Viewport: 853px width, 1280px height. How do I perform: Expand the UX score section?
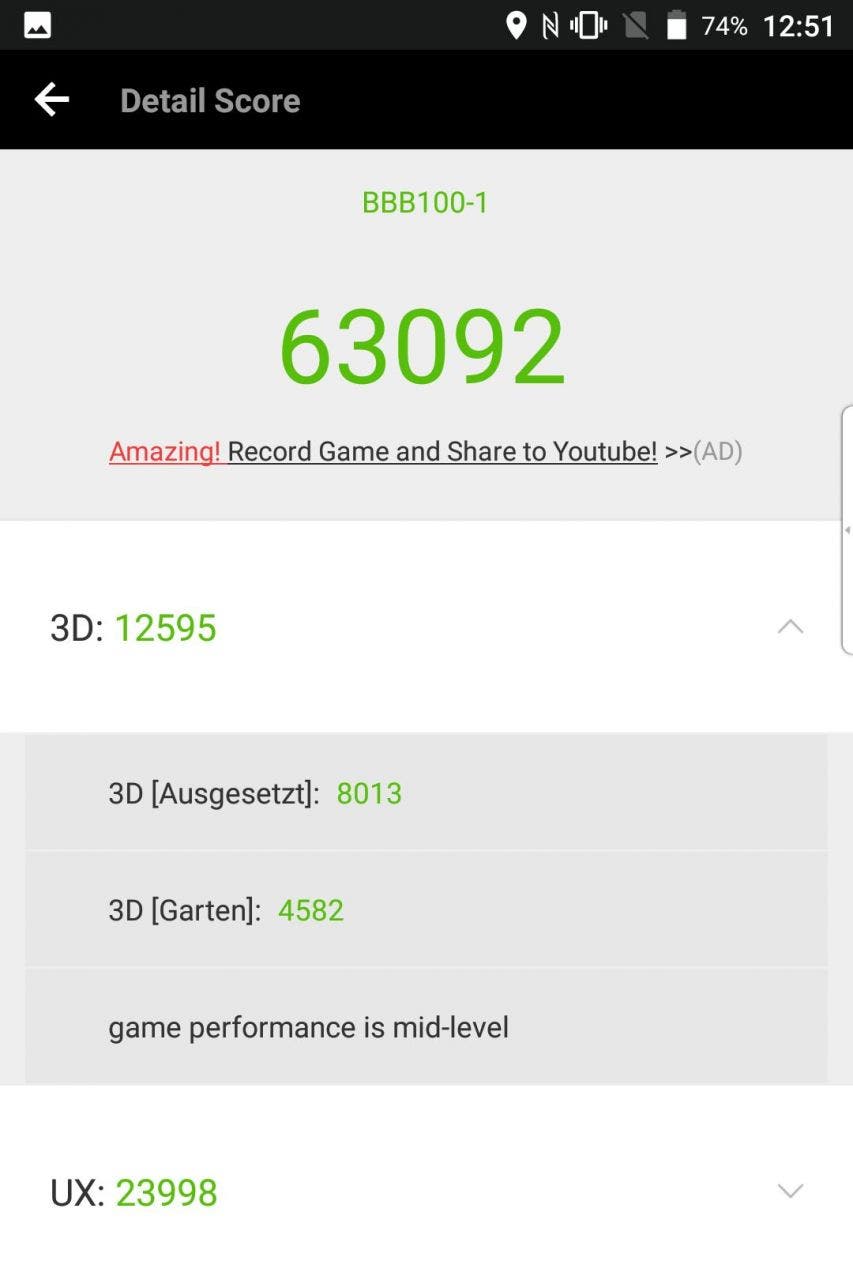[790, 1191]
